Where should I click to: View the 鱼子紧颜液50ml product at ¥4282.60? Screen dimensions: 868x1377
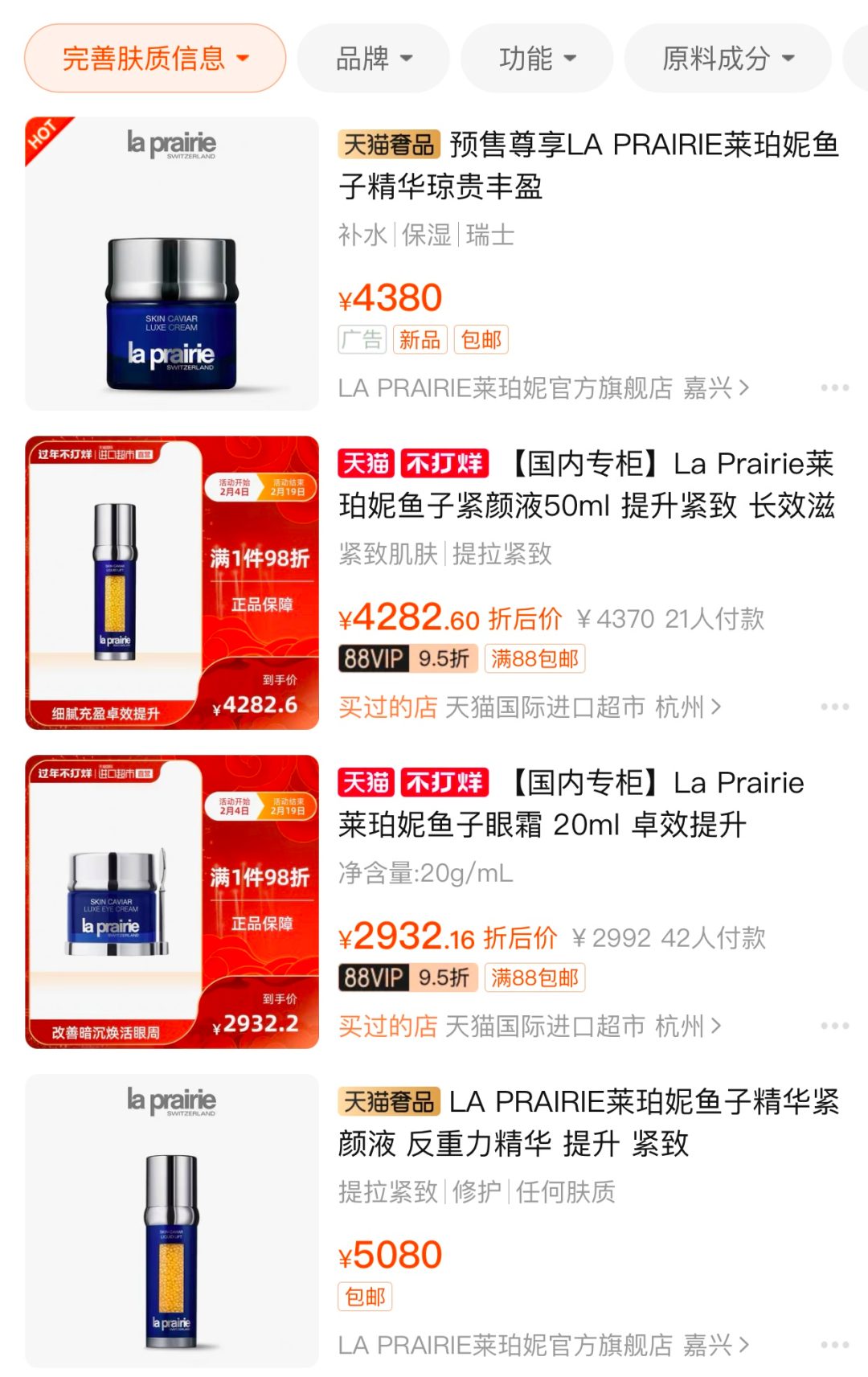[x=587, y=485]
